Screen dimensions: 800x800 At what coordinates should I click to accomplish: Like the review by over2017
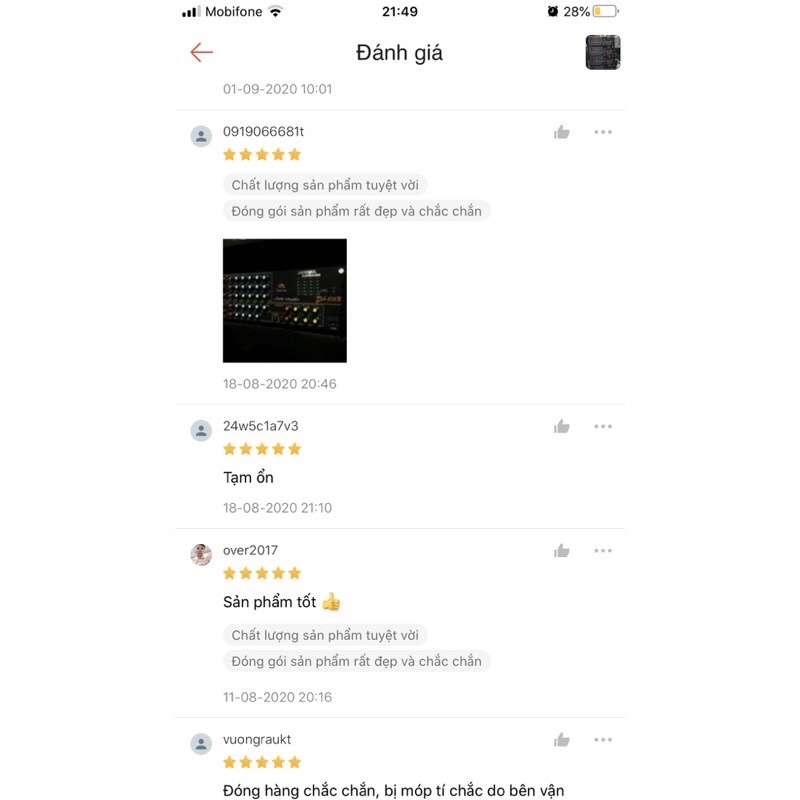[562, 551]
